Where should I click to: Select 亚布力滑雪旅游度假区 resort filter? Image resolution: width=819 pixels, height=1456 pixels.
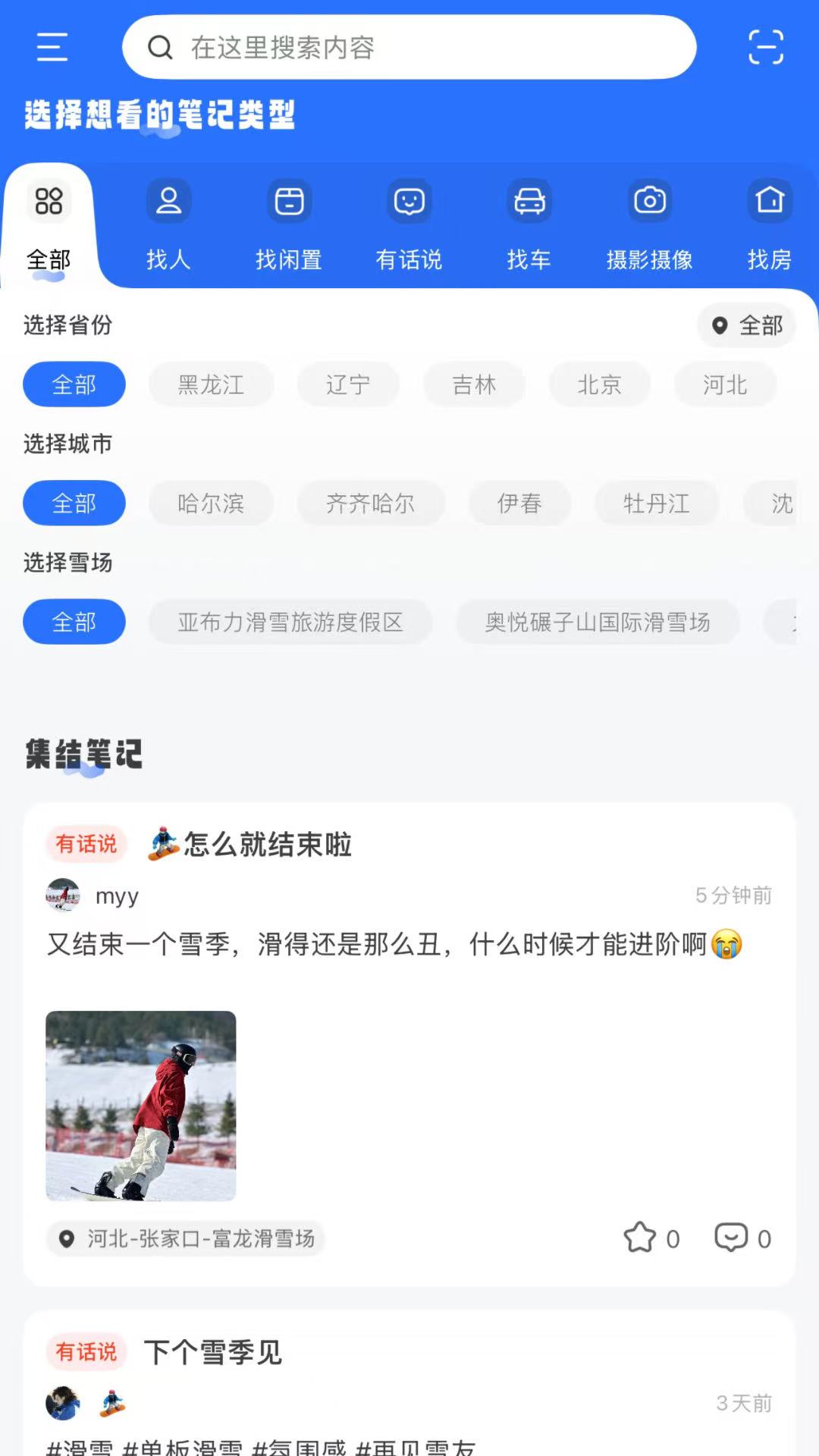pyautogui.click(x=292, y=622)
